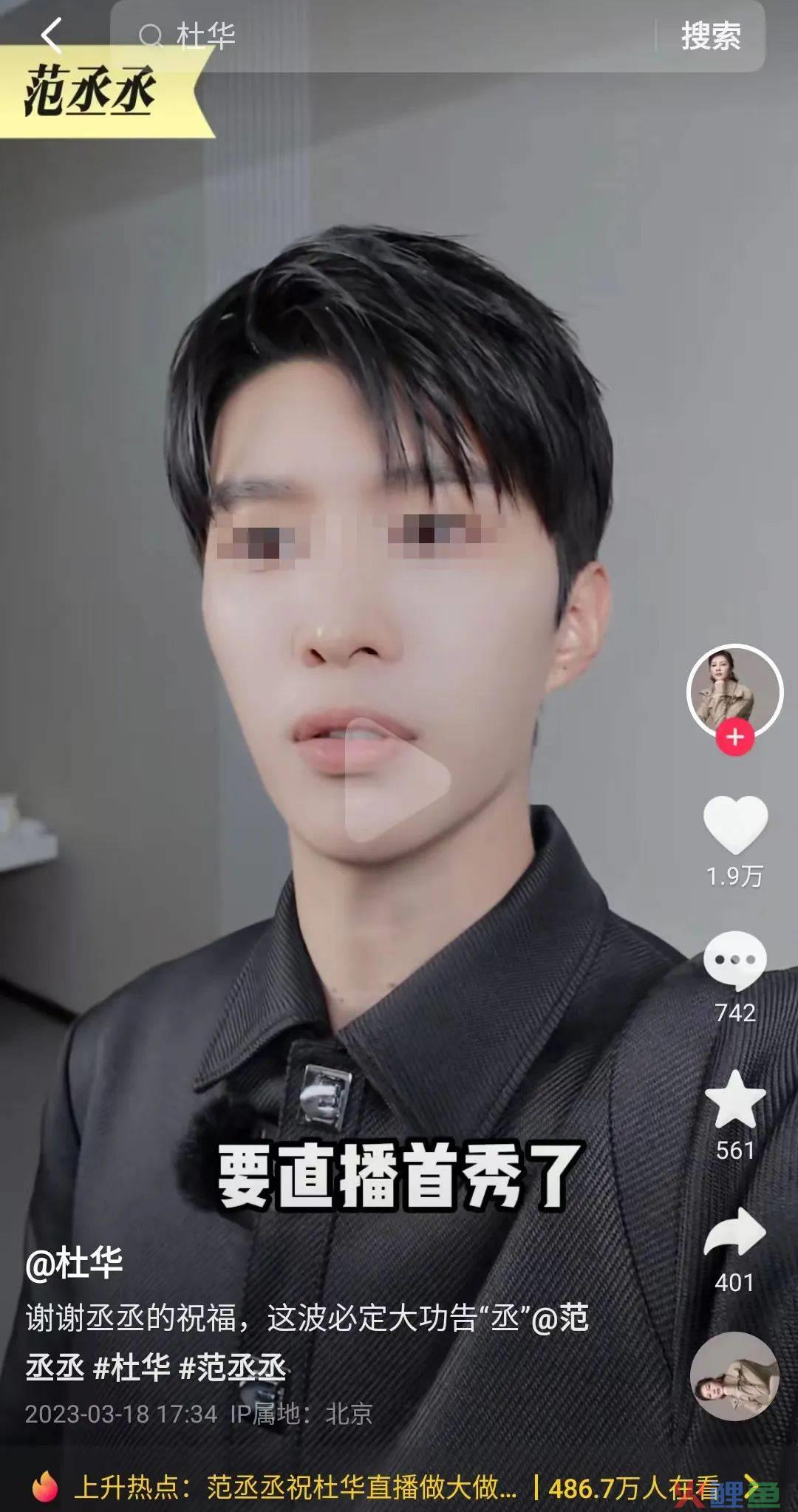
Task: Open the #杜华 hashtag
Action: pos(132,1367)
